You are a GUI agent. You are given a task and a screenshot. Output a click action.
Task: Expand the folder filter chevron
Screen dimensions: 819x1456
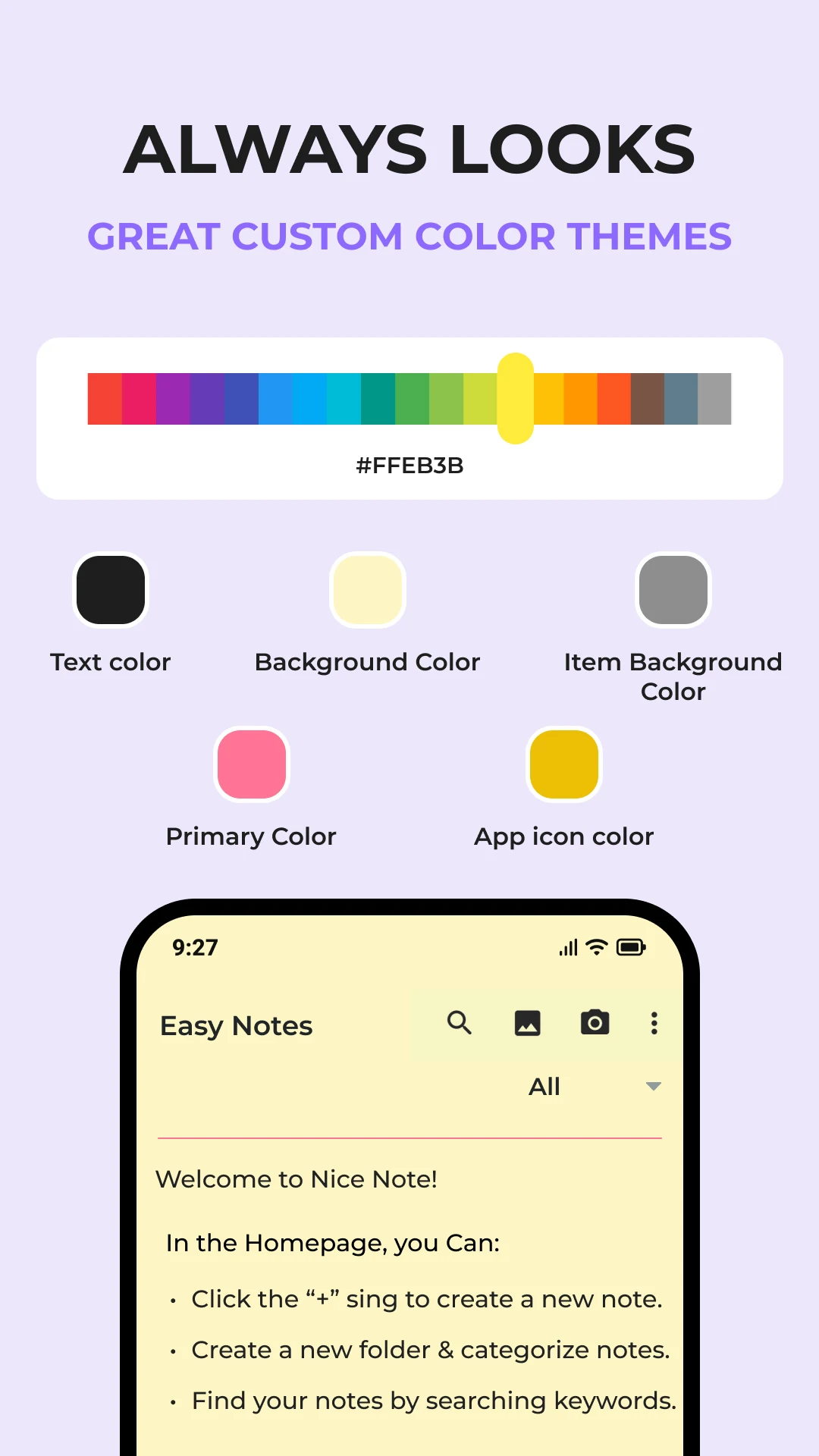pyautogui.click(x=652, y=1086)
